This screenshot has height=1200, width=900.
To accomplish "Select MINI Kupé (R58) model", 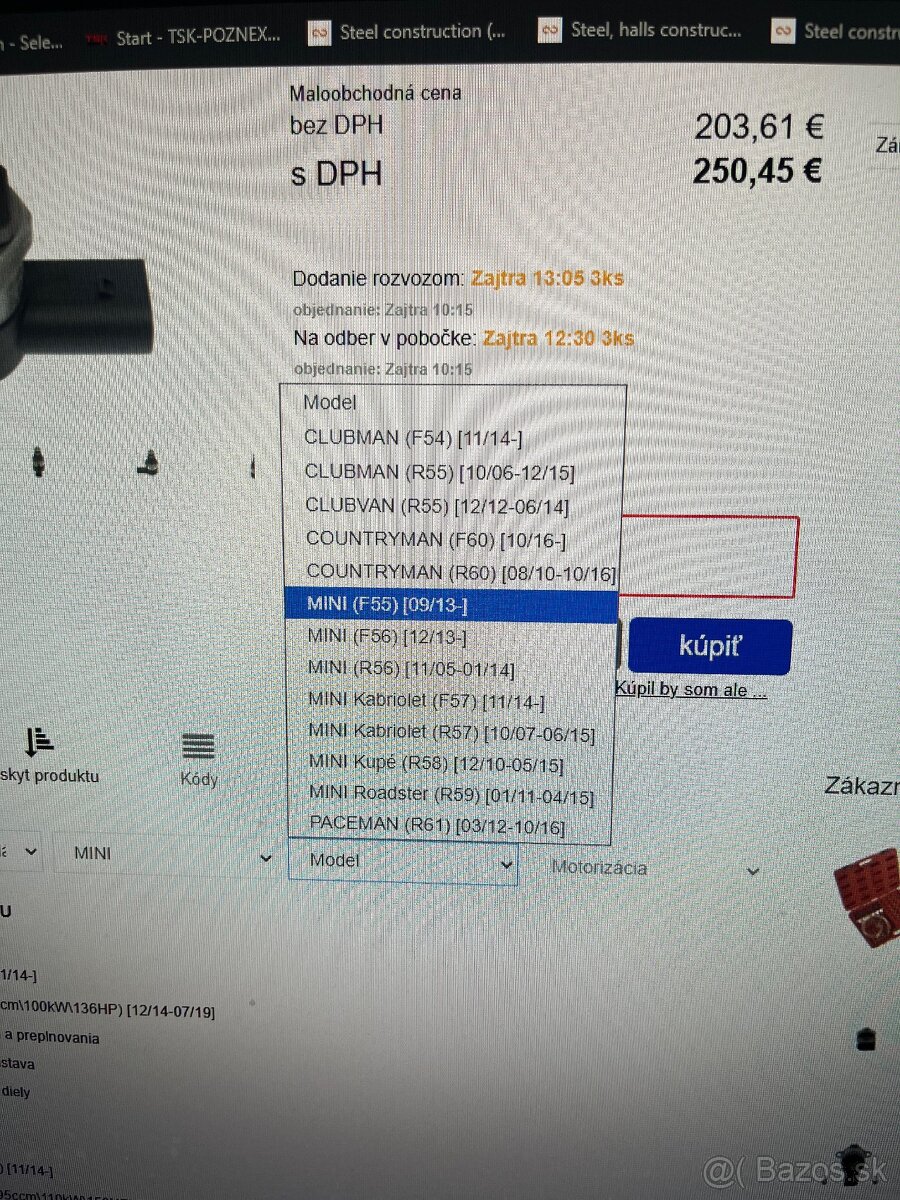I will pyautogui.click(x=436, y=766).
